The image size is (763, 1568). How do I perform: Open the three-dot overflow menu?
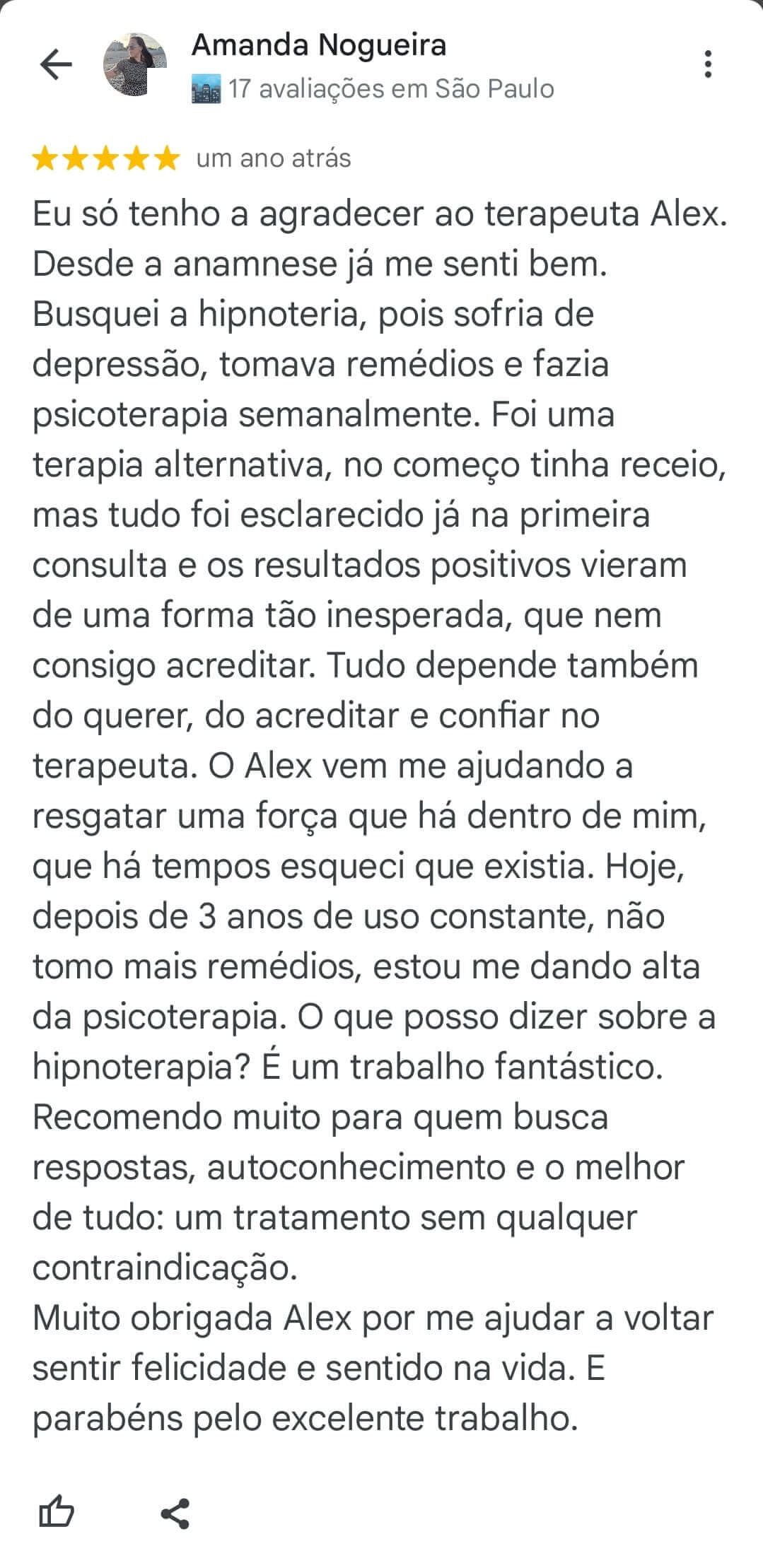click(x=707, y=64)
